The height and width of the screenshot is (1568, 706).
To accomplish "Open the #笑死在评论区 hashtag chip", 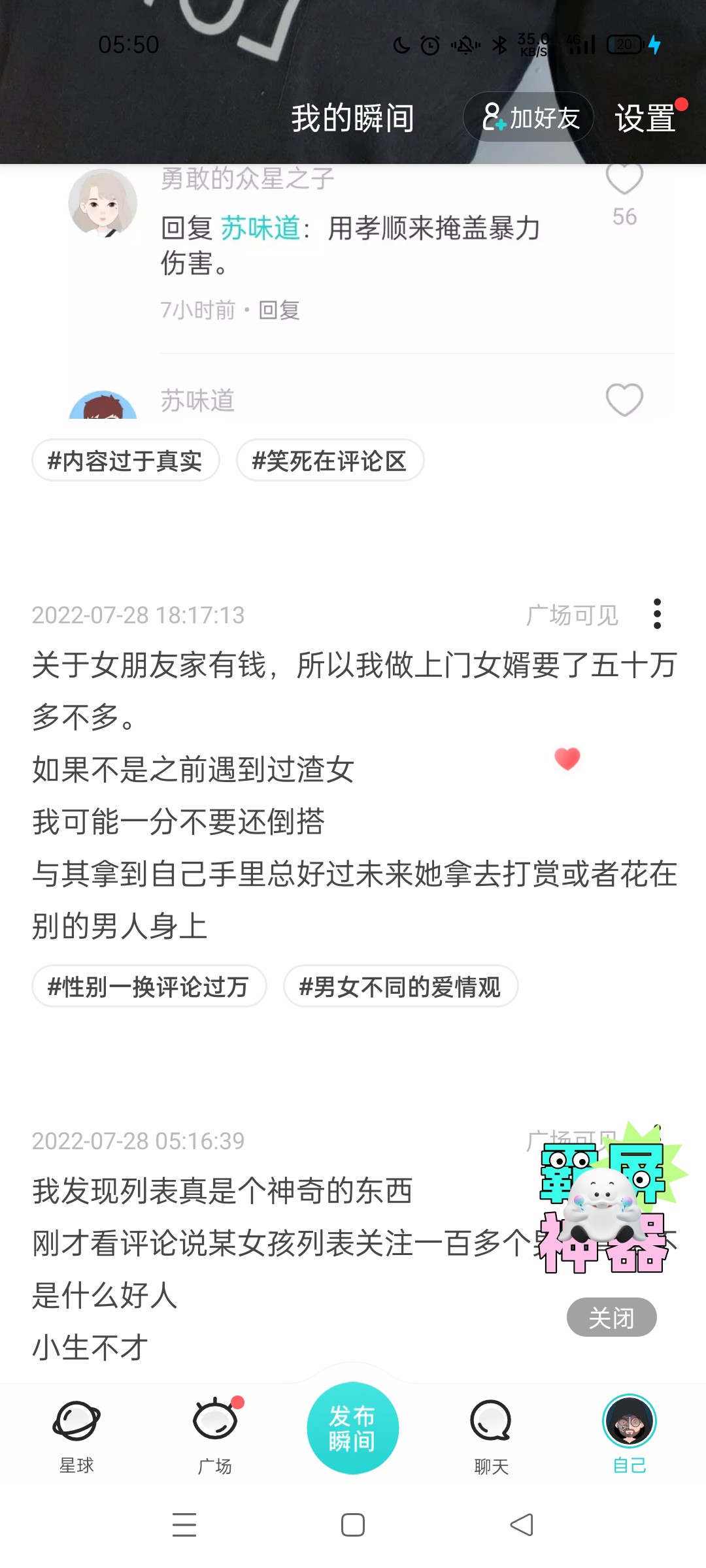I will [329, 461].
